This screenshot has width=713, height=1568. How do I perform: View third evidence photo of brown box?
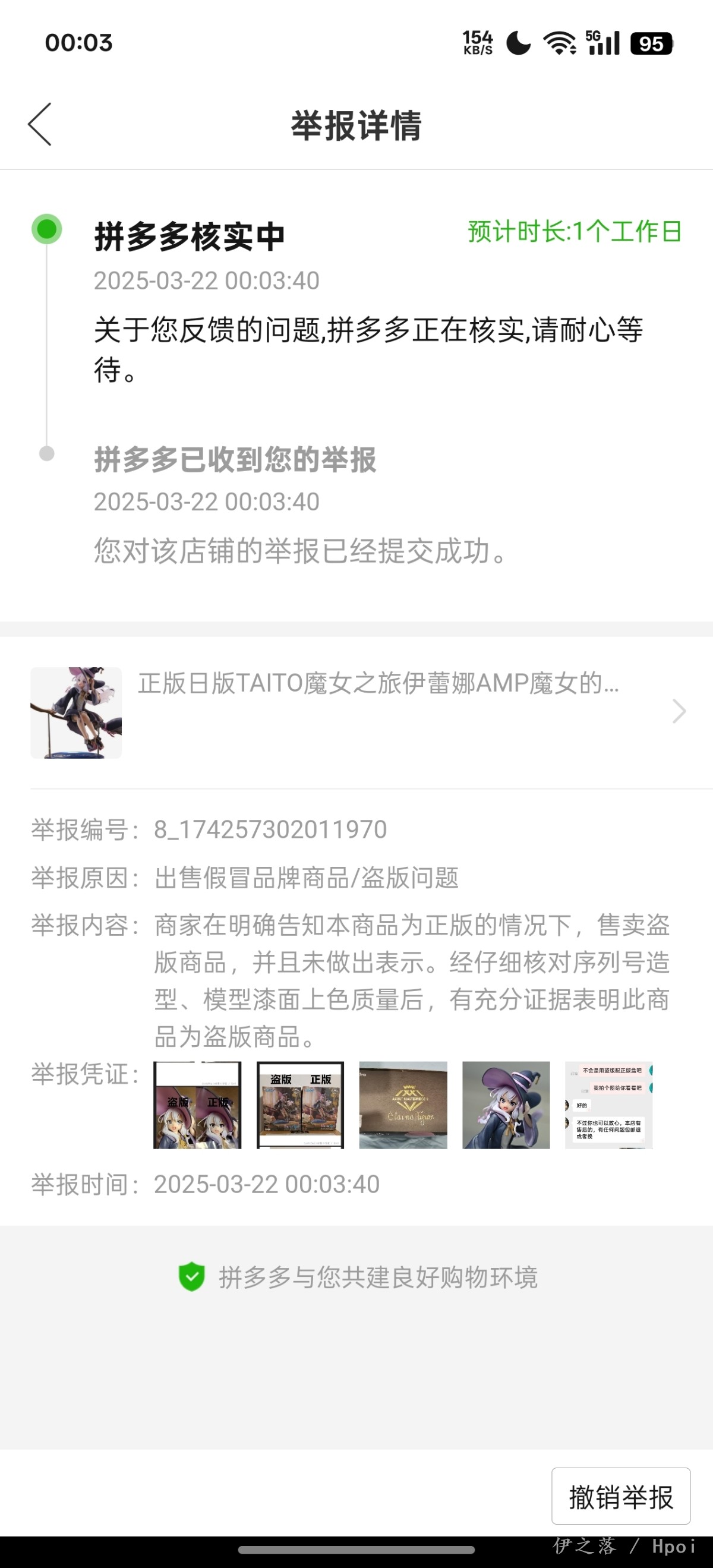point(403,1105)
